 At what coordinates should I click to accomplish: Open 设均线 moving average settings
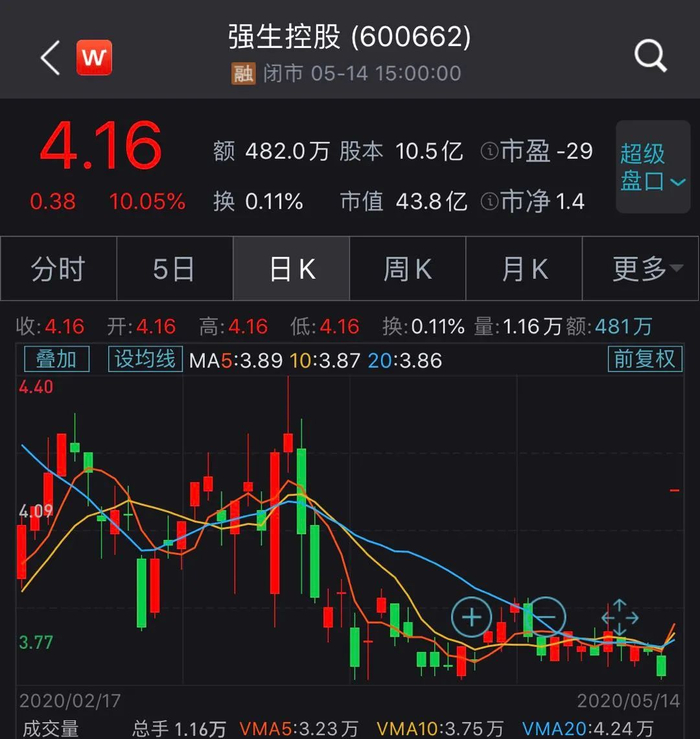tap(145, 359)
